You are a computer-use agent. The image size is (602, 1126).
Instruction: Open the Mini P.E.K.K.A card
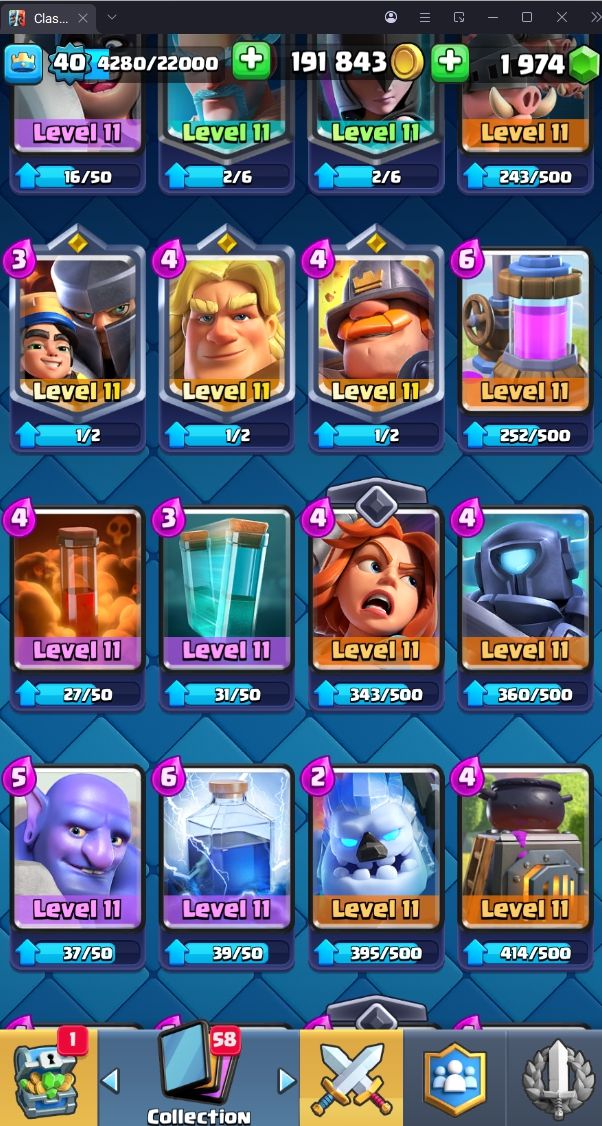pos(524,592)
